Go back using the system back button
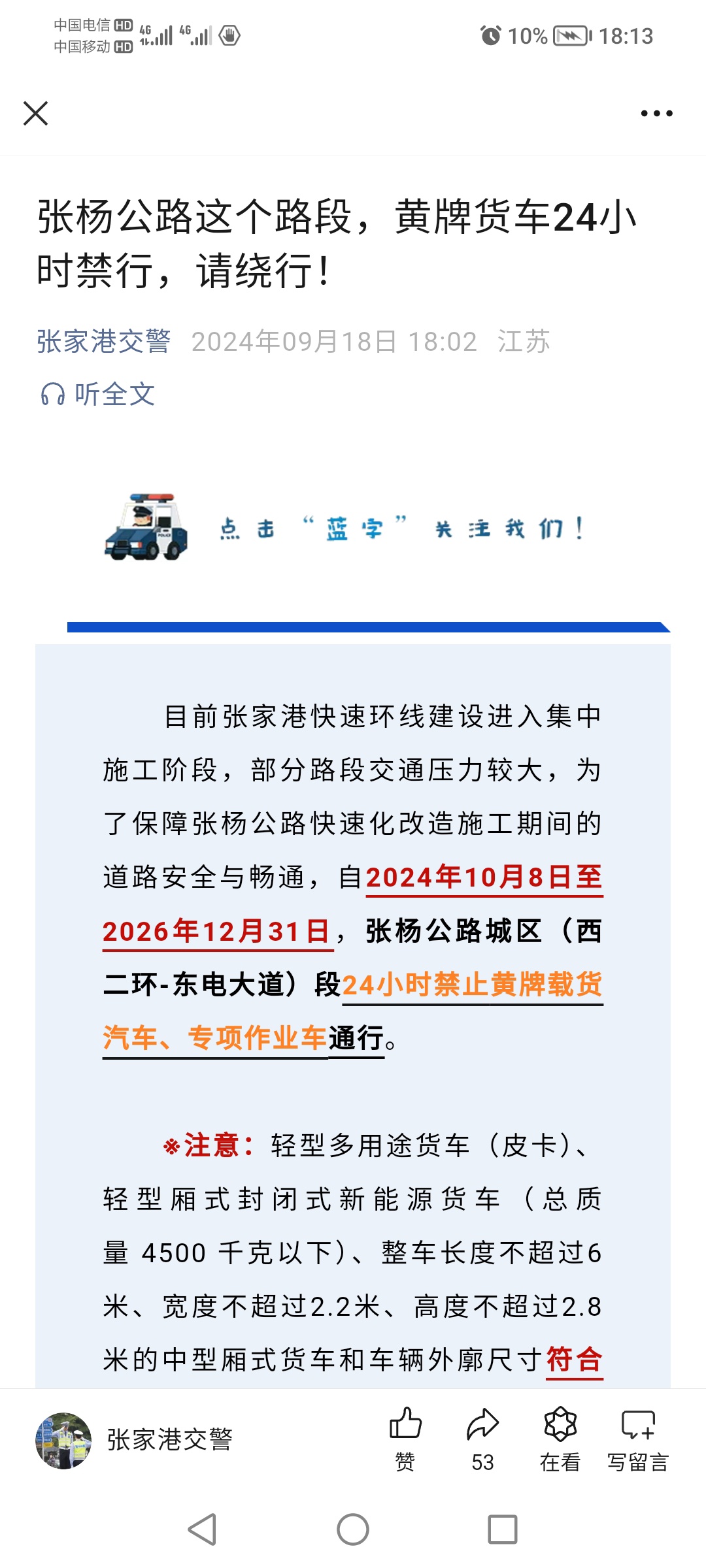This screenshot has width=706, height=1568. pyautogui.click(x=202, y=1529)
